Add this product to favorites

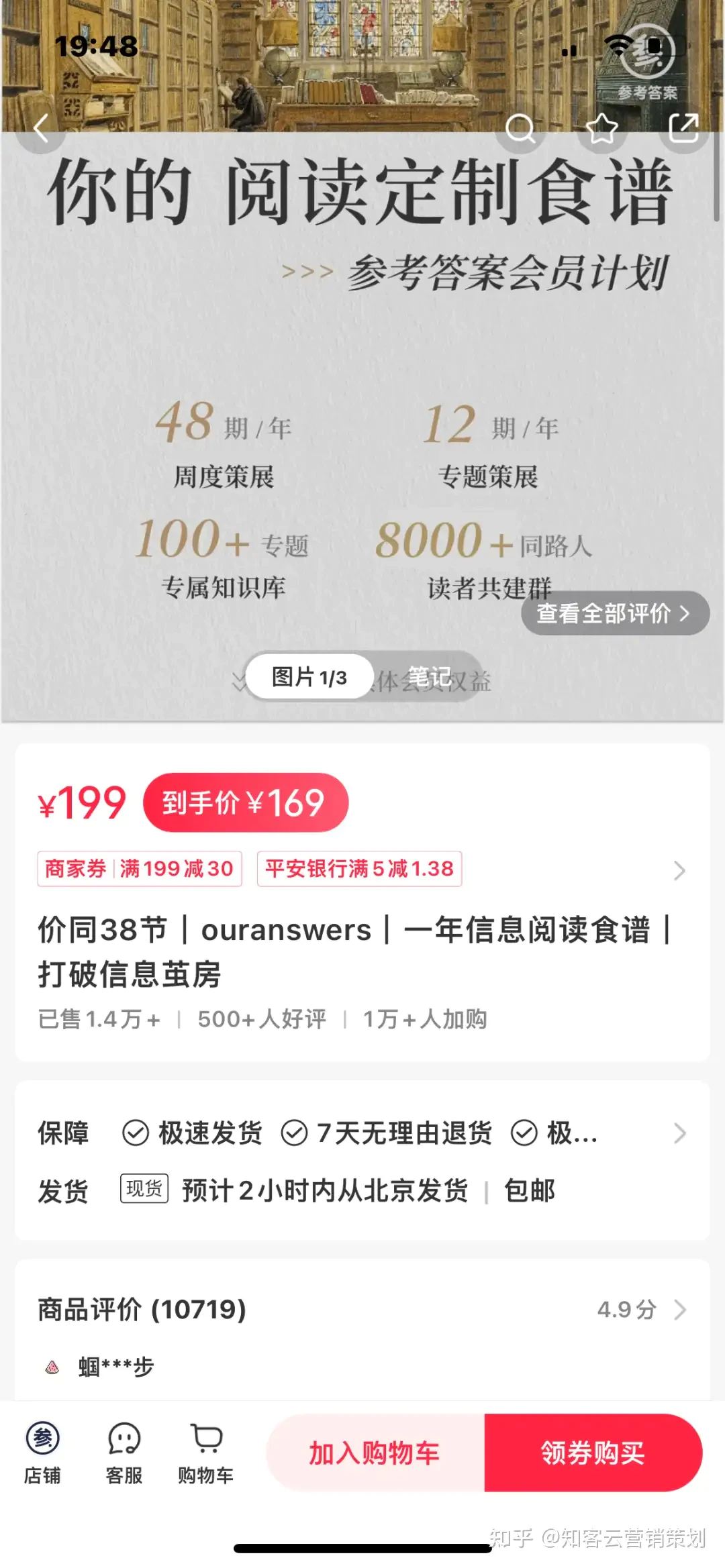601,127
